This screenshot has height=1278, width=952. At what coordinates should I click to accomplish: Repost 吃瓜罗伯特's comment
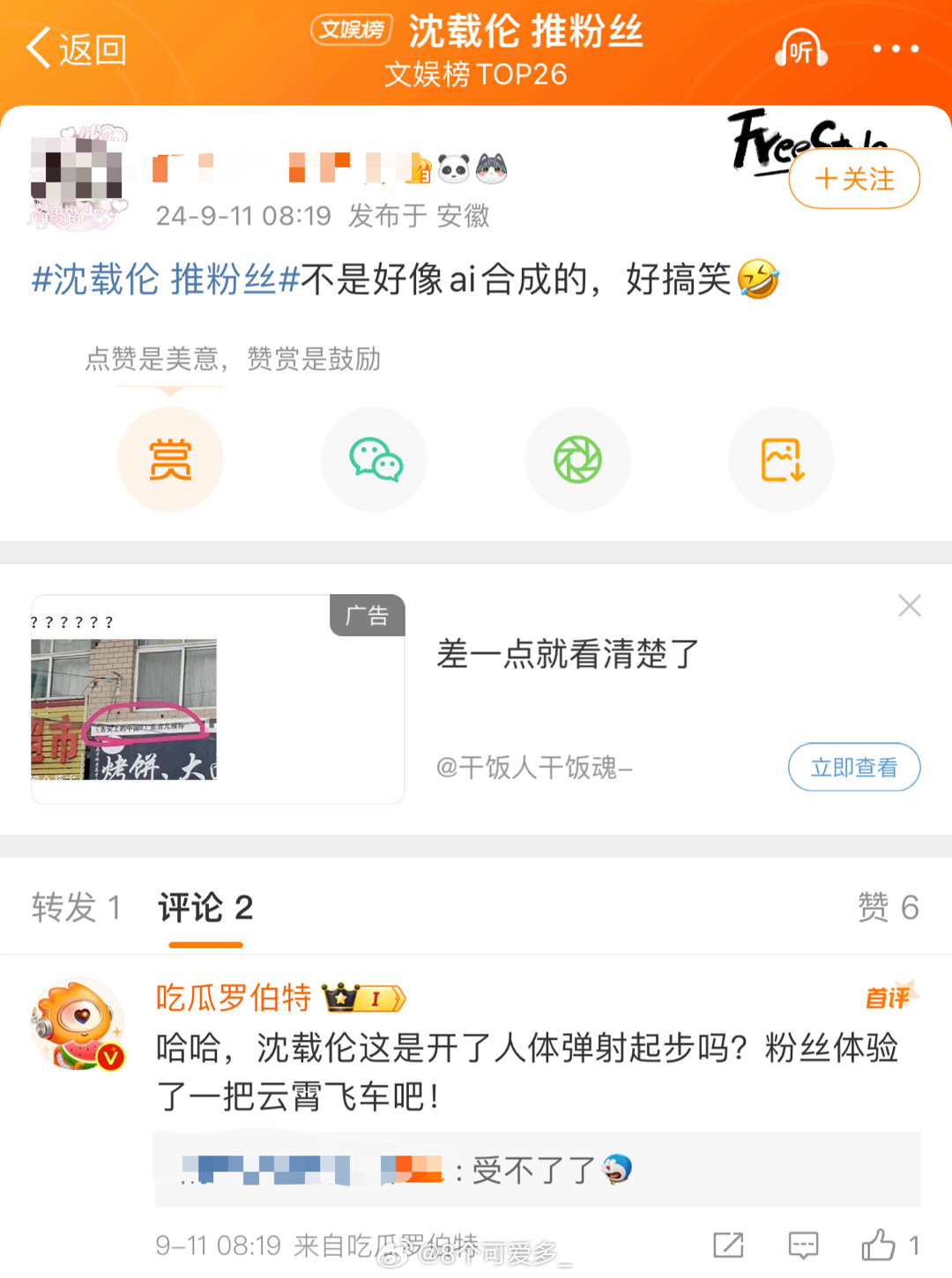pos(728,1245)
